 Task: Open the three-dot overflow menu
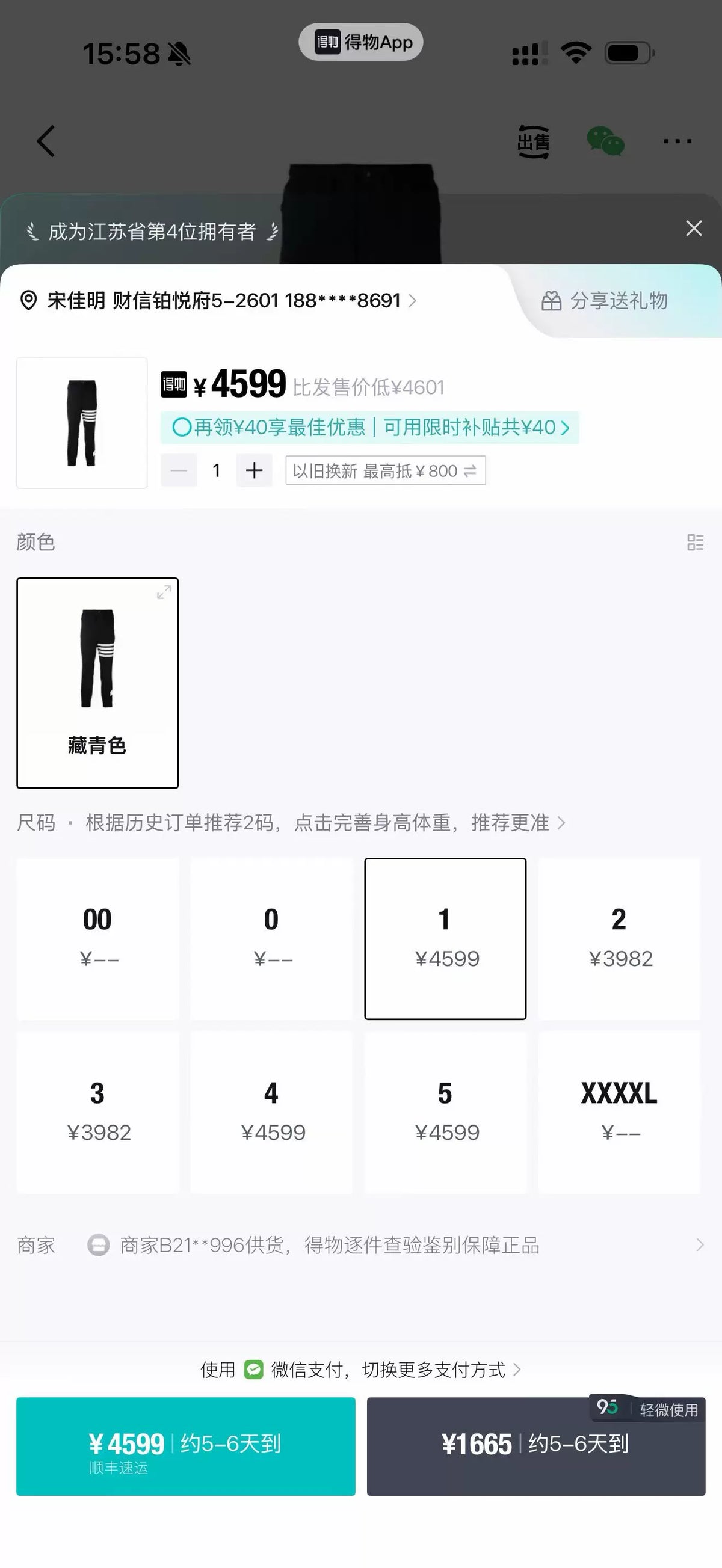[x=677, y=141]
